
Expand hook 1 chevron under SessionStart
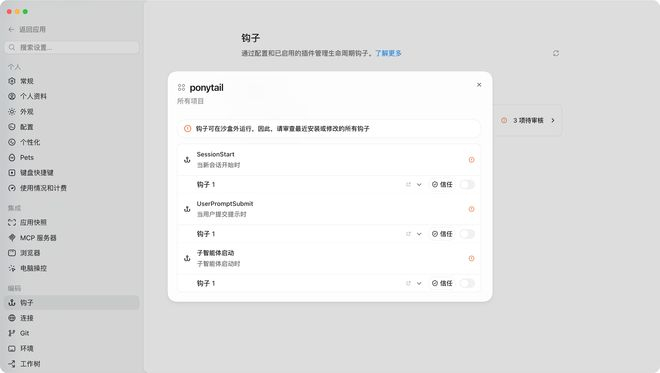(x=419, y=184)
